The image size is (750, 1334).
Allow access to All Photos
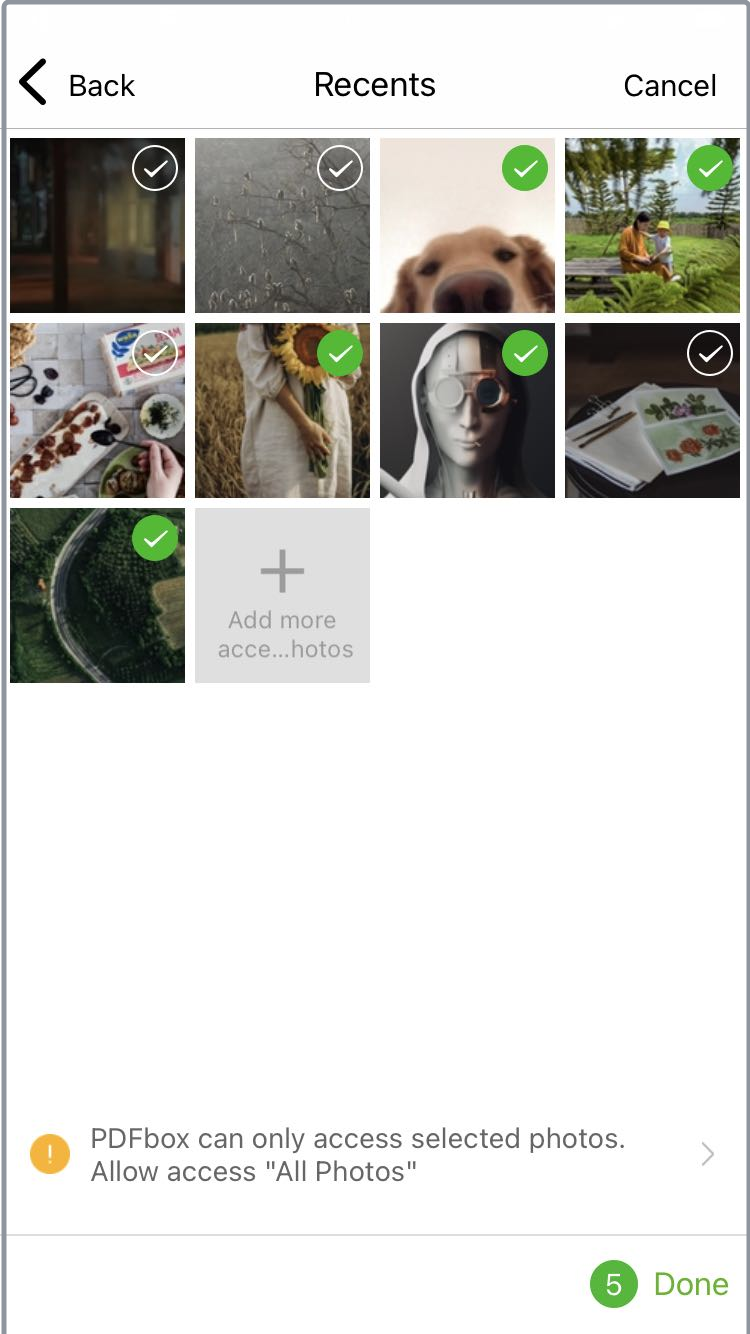[x=375, y=1154]
